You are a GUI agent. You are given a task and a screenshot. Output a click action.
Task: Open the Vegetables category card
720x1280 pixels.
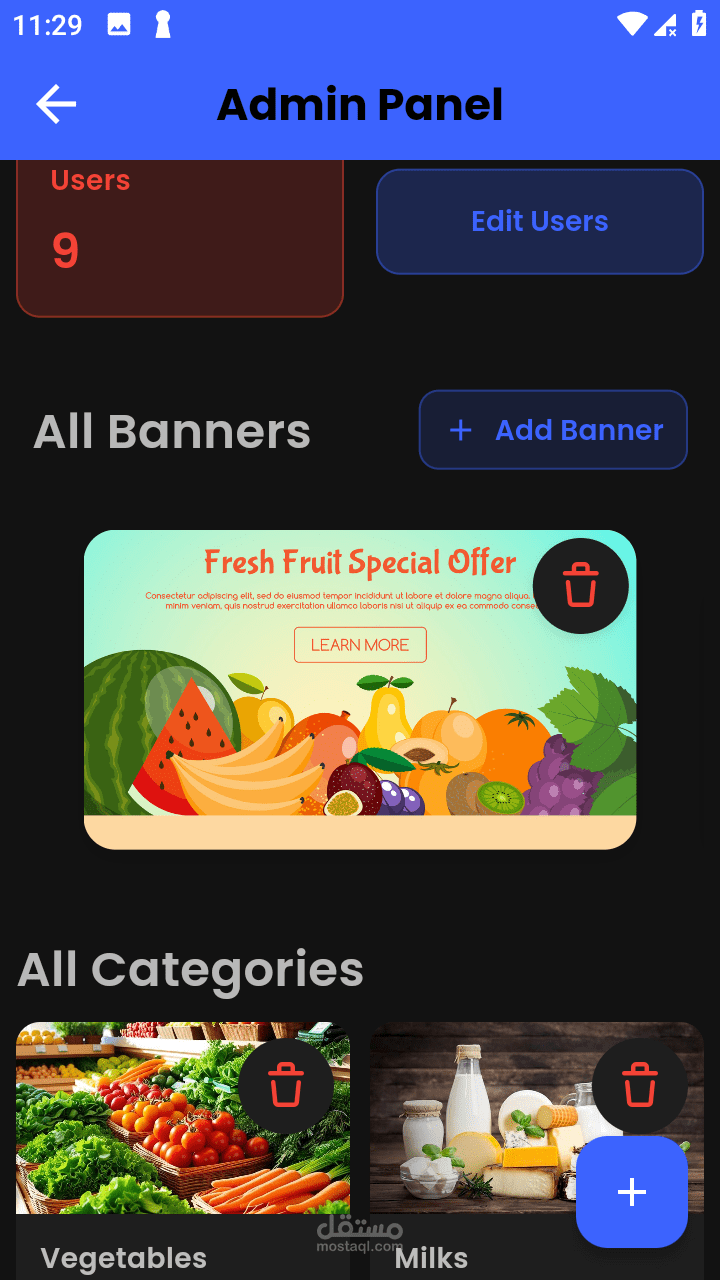[130, 1150]
